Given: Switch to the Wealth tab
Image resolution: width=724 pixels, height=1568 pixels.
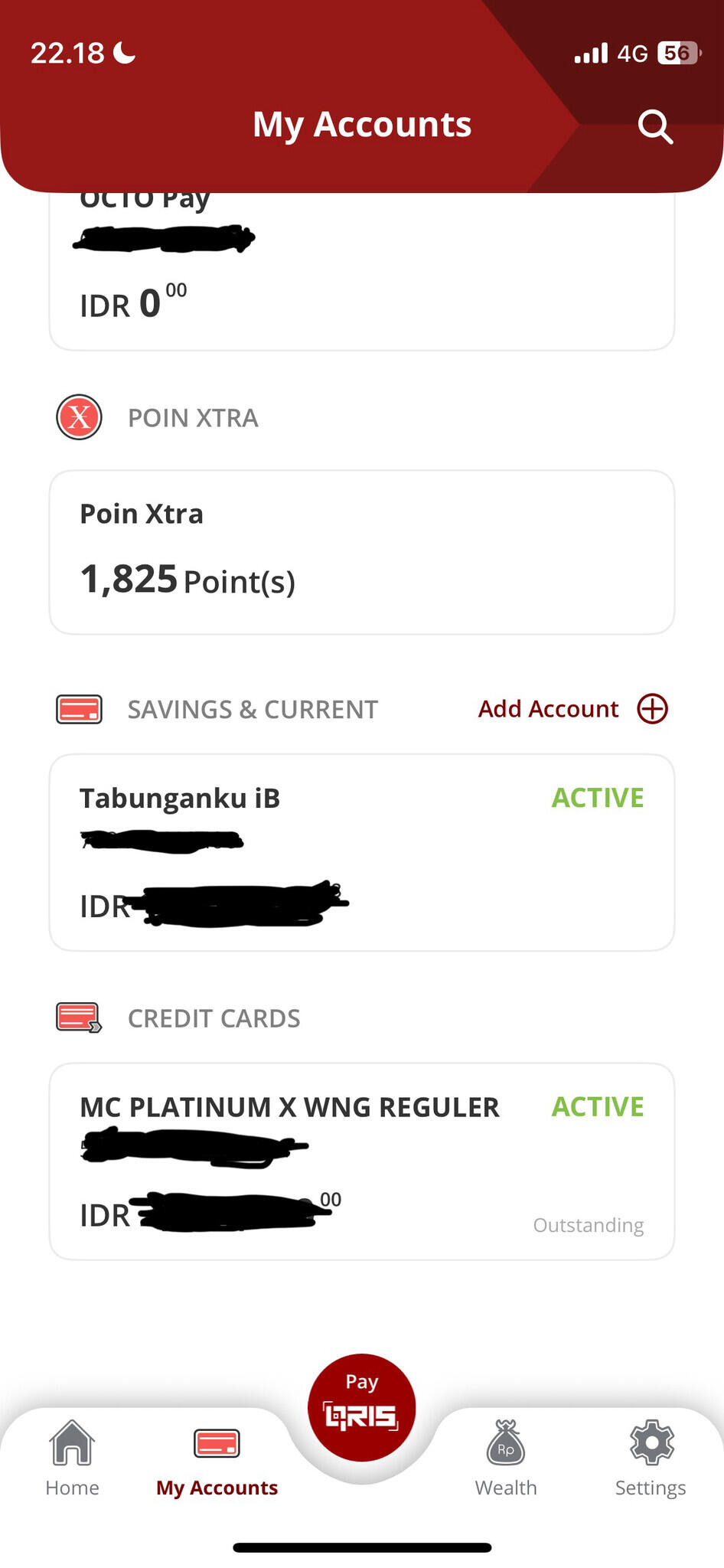Looking at the screenshot, I should point(506,1459).
